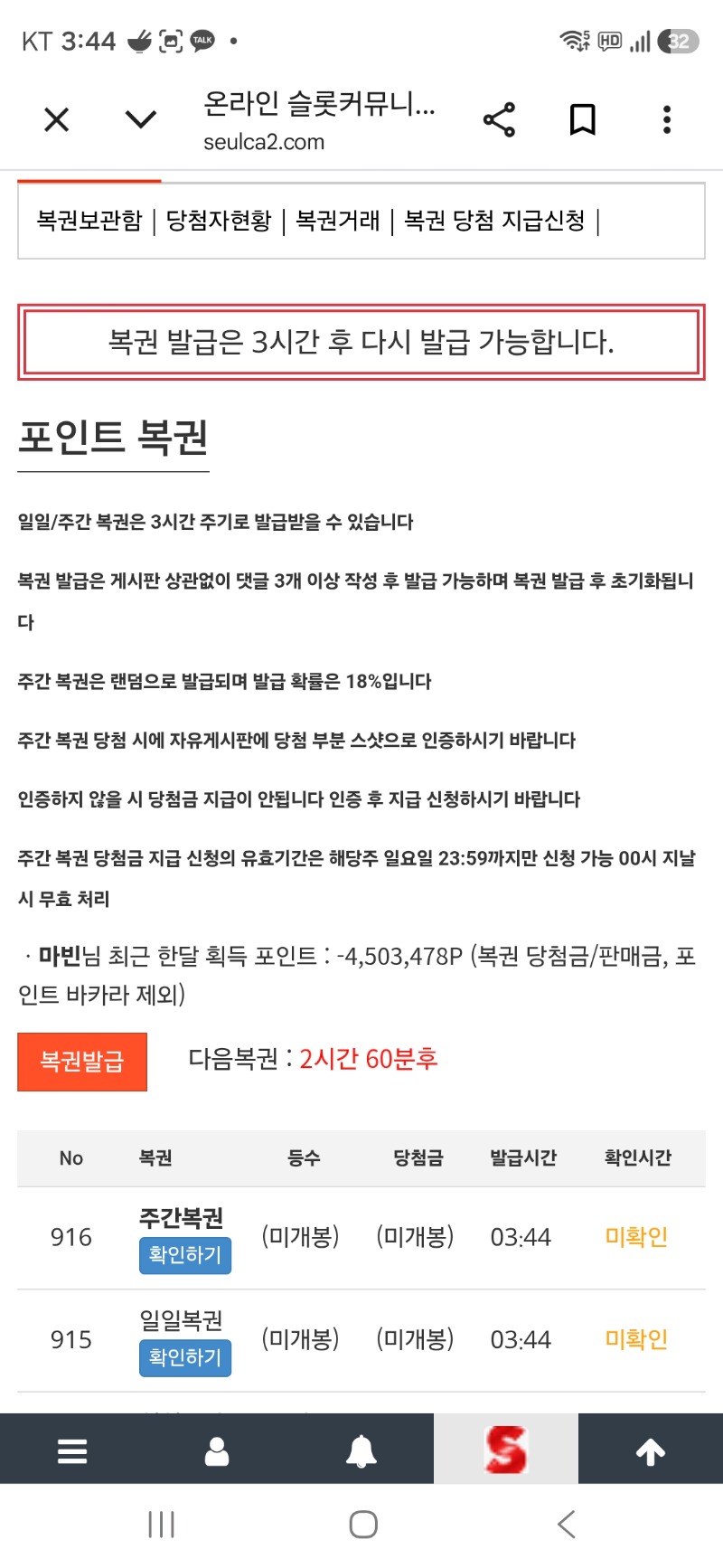
Task: Jump to top with up arrow
Action: pyautogui.click(x=651, y=1450)
